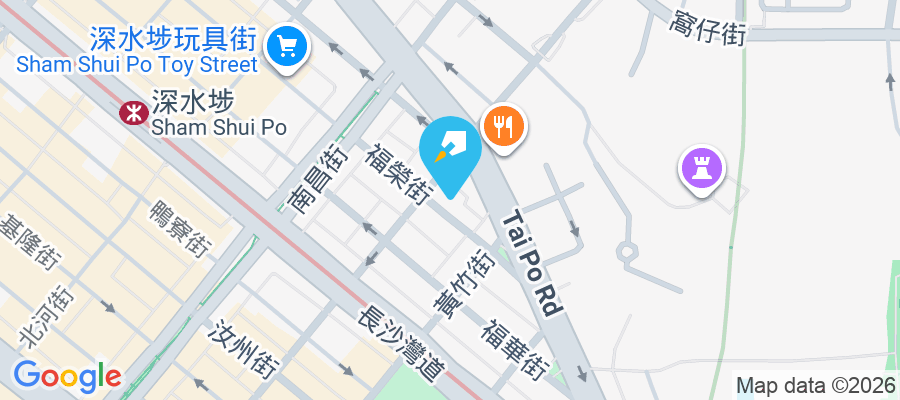Open the Sham Shui Po Toy Street shopping pin
Screen dimensions: 900x400
click(x=289, y=45)
